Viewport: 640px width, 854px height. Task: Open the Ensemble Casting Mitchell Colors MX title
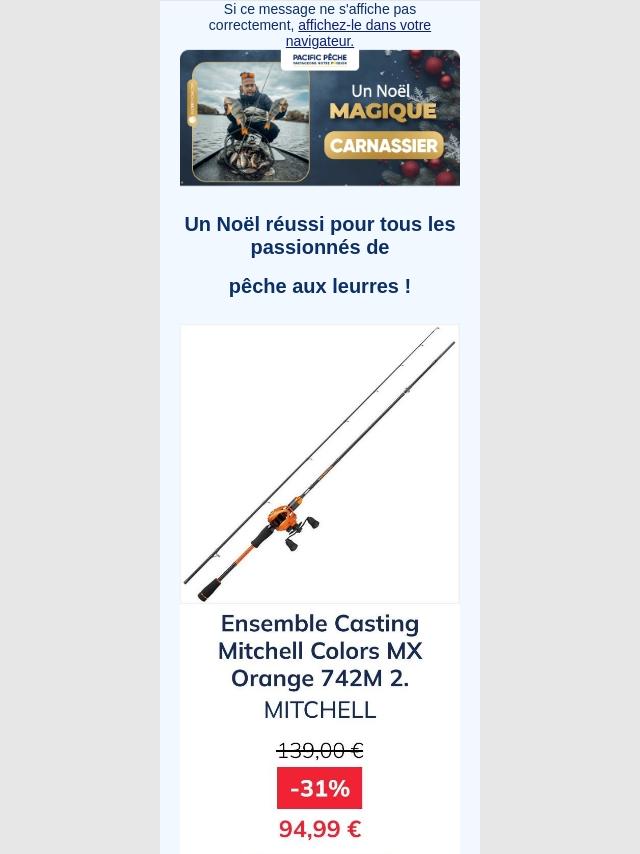tap(320, 651)
